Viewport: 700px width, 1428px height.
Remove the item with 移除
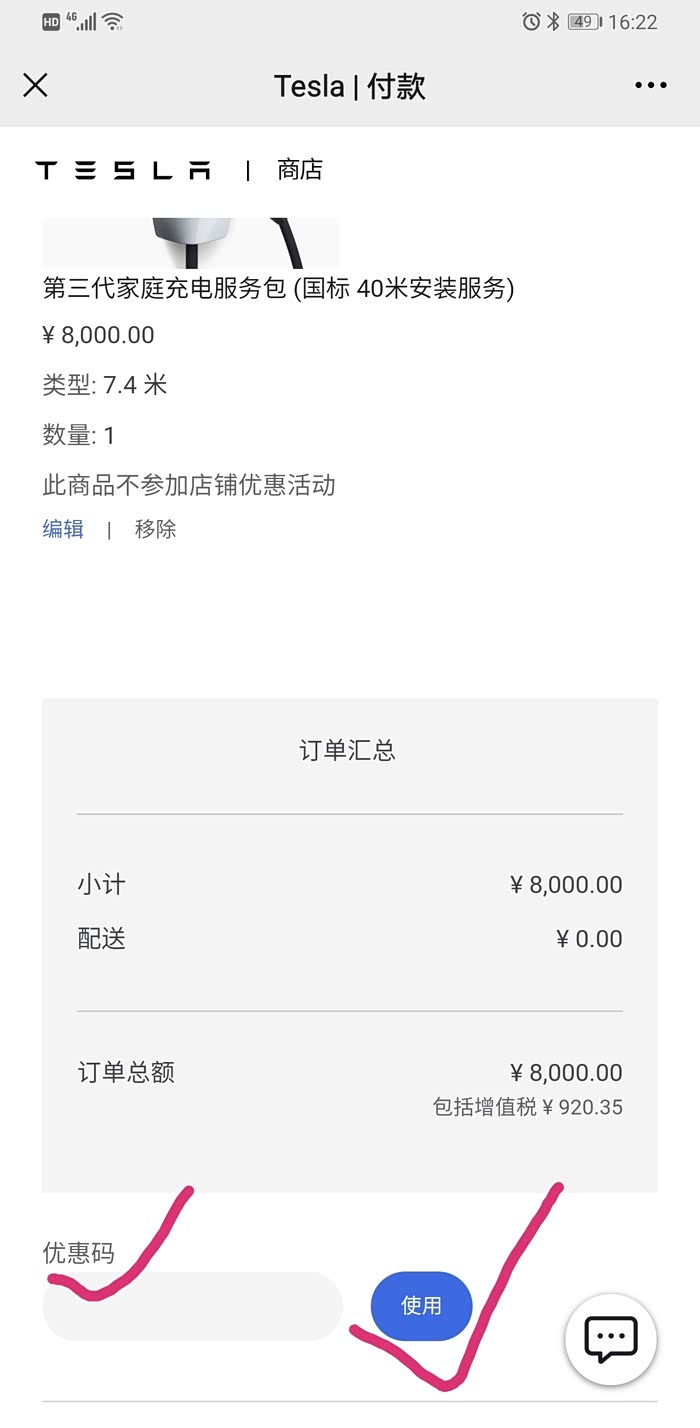(x=155, y=529)
